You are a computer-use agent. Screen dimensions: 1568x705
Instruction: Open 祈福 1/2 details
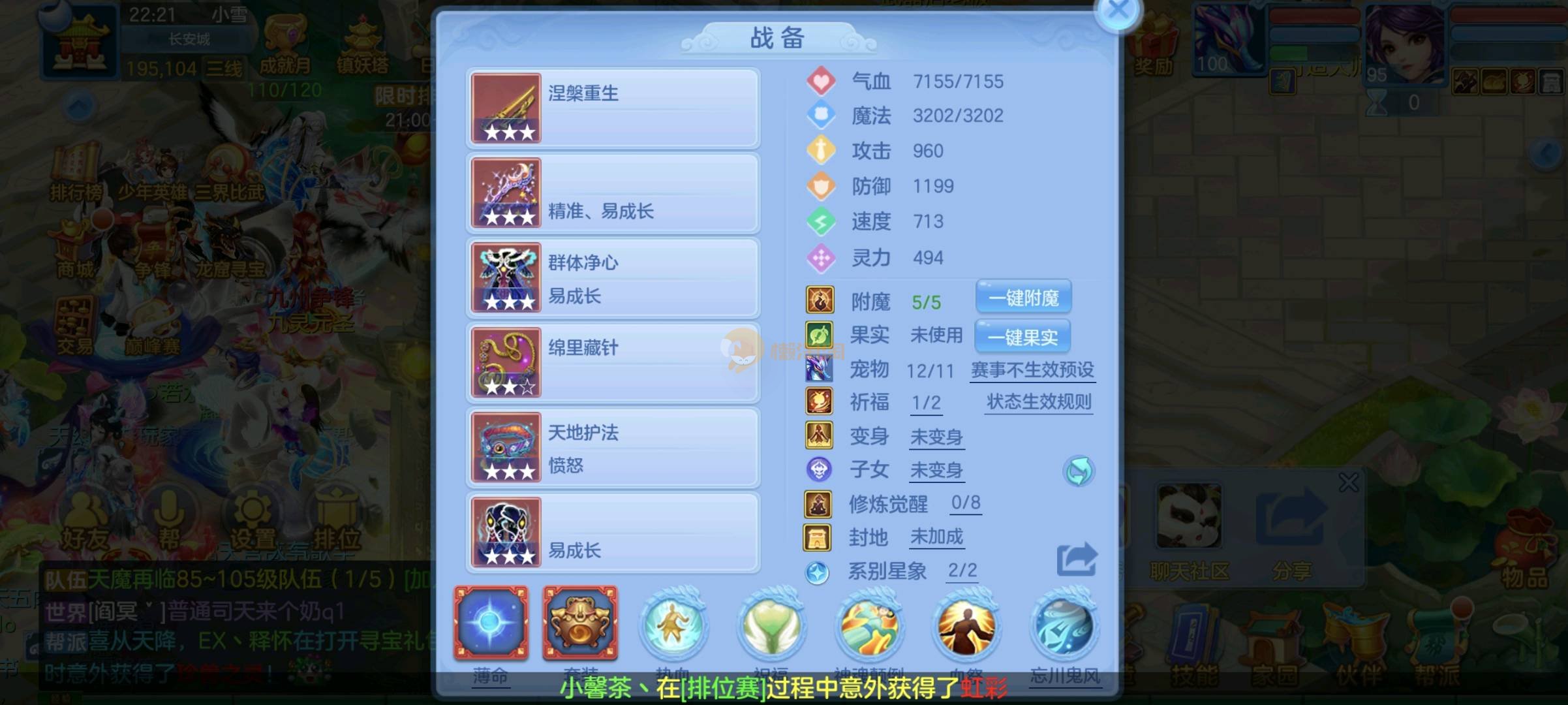coord(926,403)
